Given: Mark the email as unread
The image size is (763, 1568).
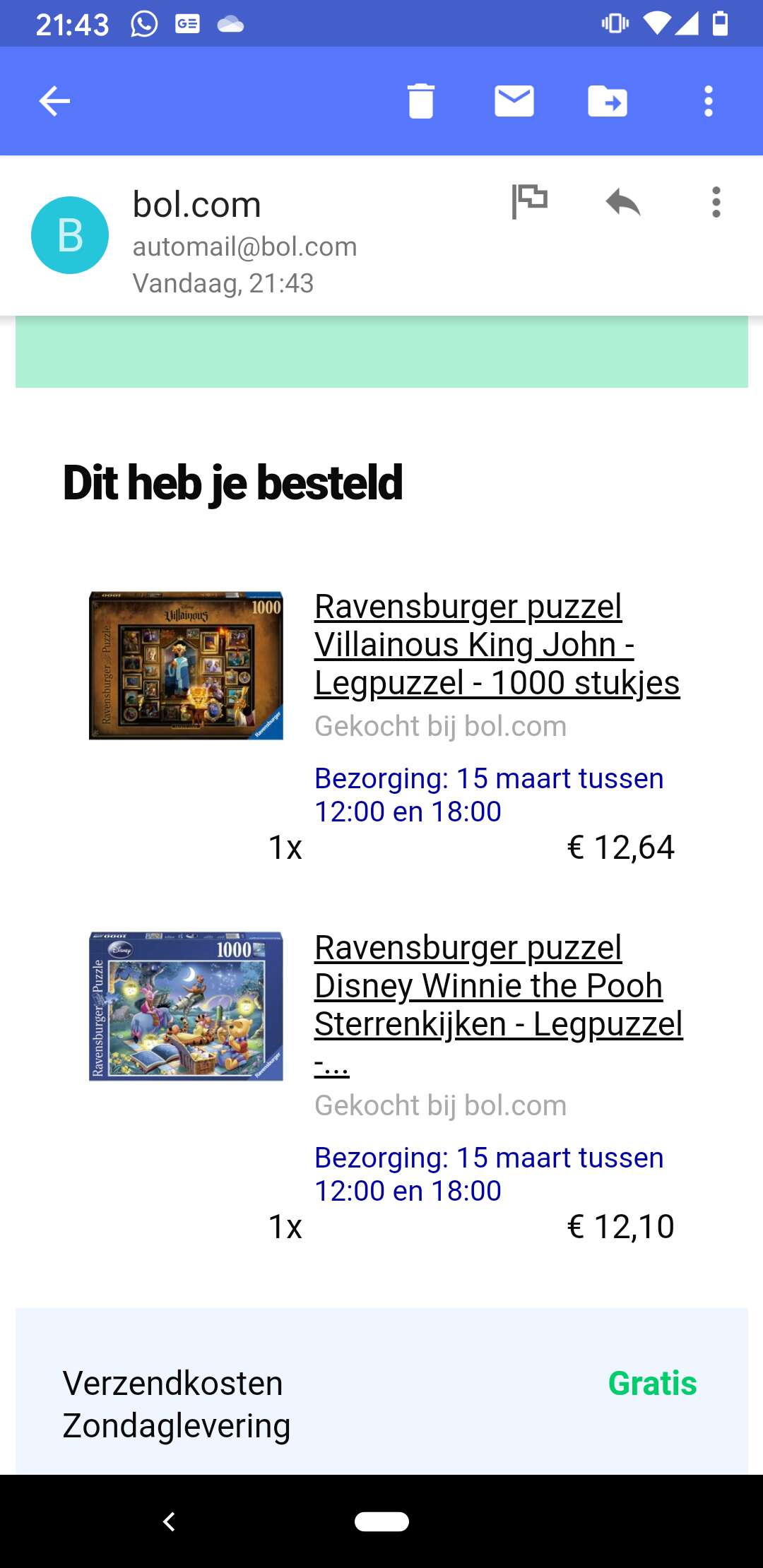Looking at the screenshot, I should [x=514, y=101].
